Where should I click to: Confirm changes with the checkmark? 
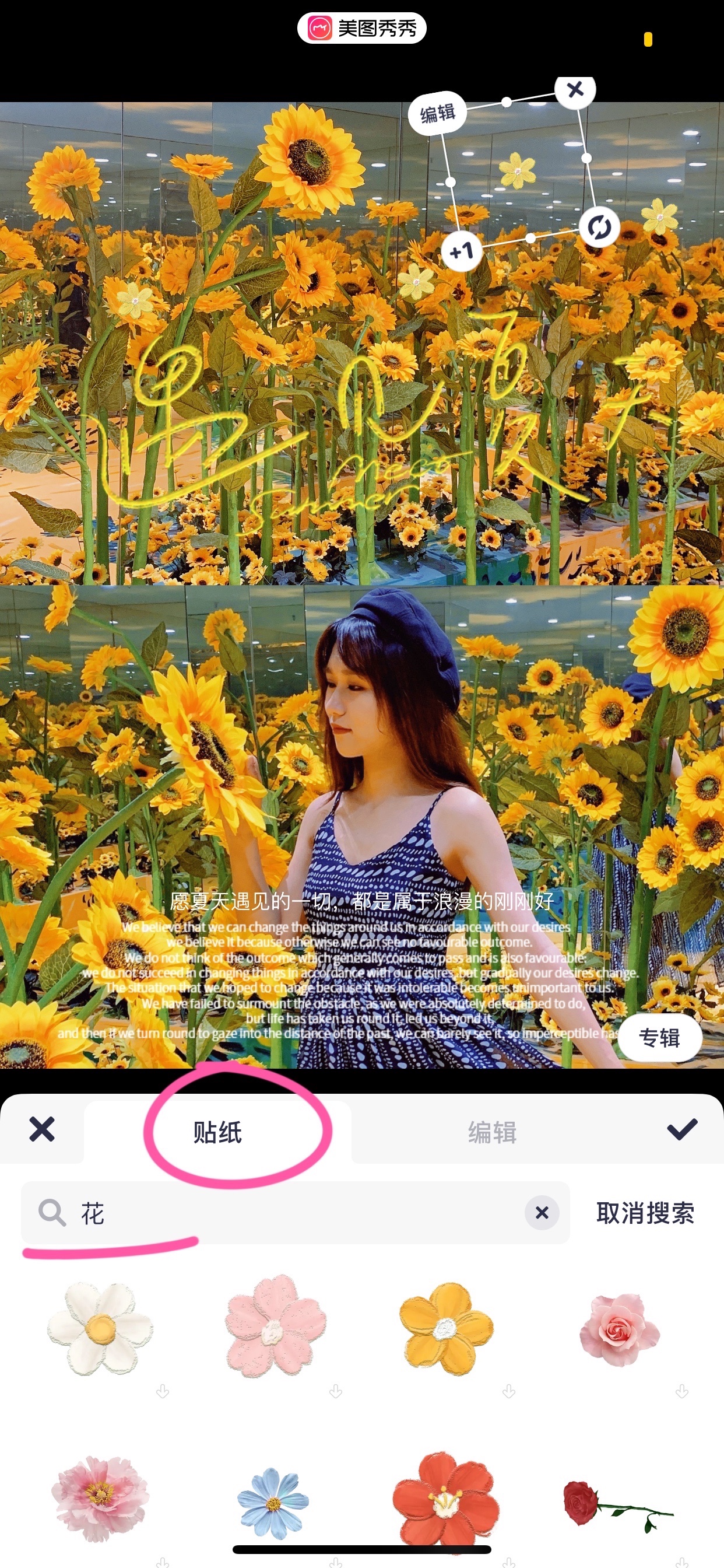(x=681, y=1129)
